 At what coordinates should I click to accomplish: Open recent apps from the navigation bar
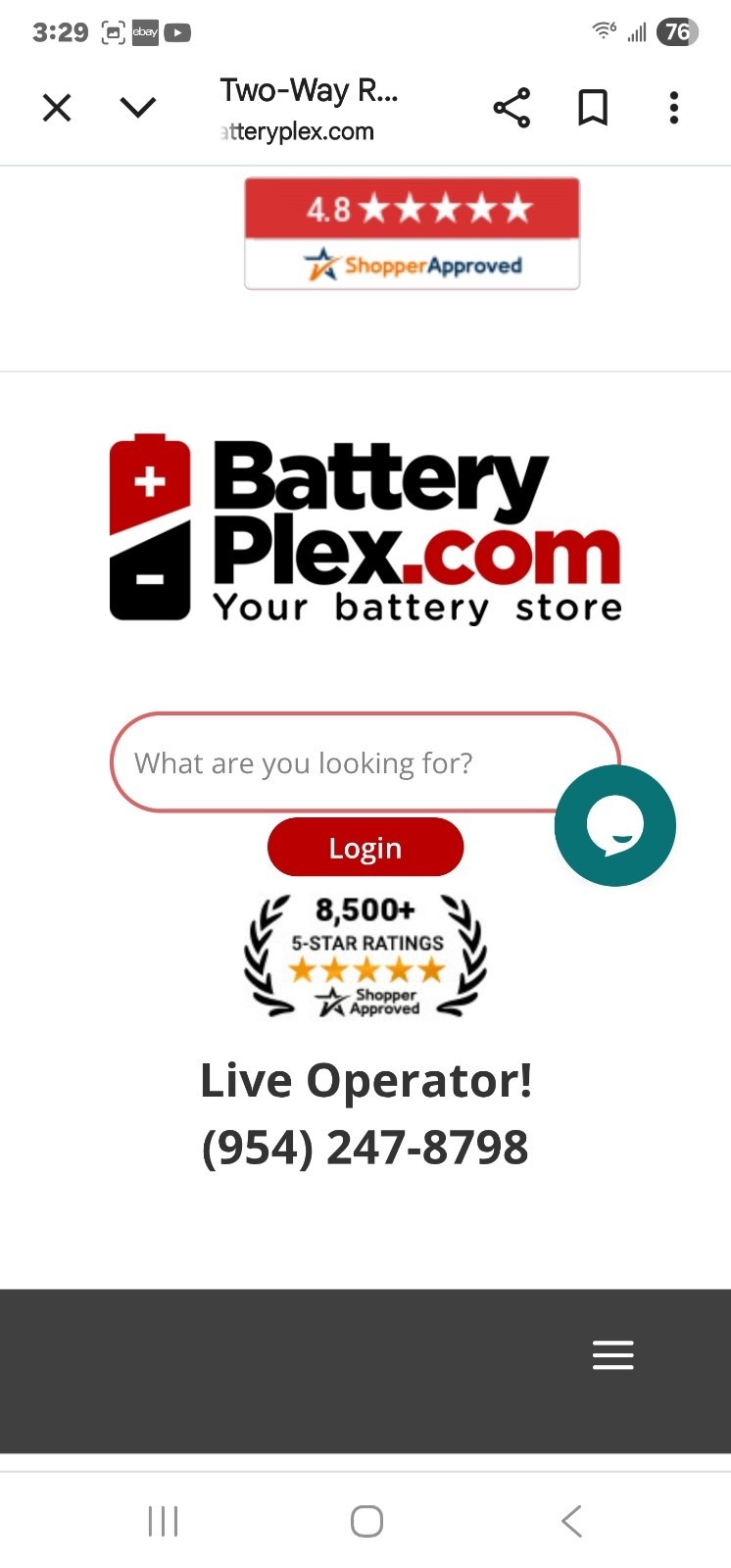coord(163,1521)
